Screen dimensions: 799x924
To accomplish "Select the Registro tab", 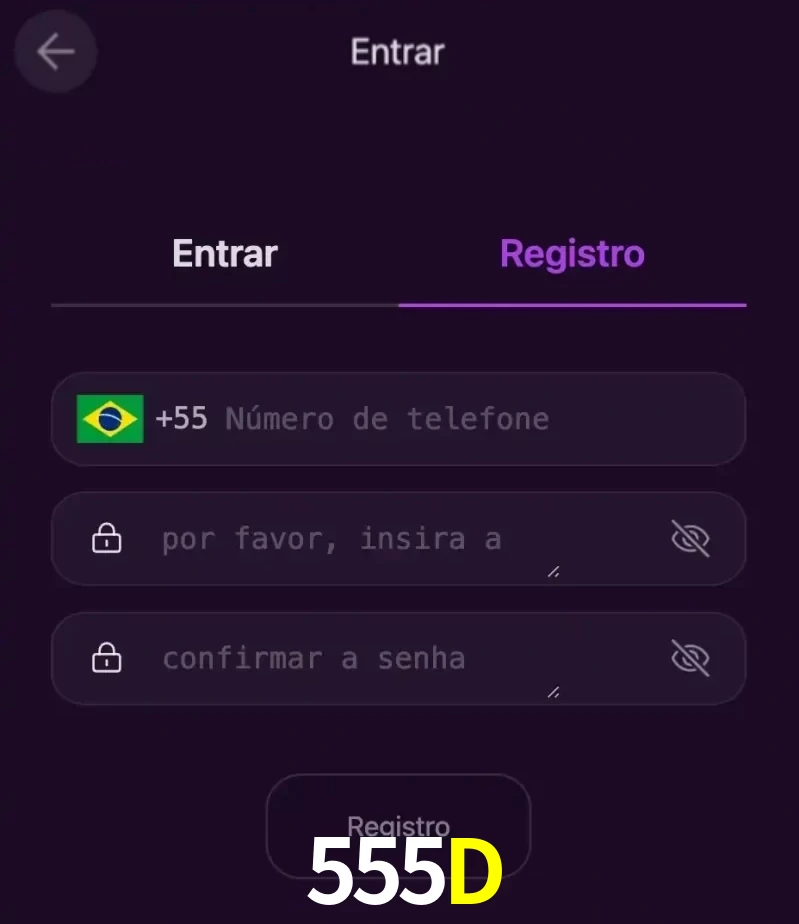I will pos(571,253).
